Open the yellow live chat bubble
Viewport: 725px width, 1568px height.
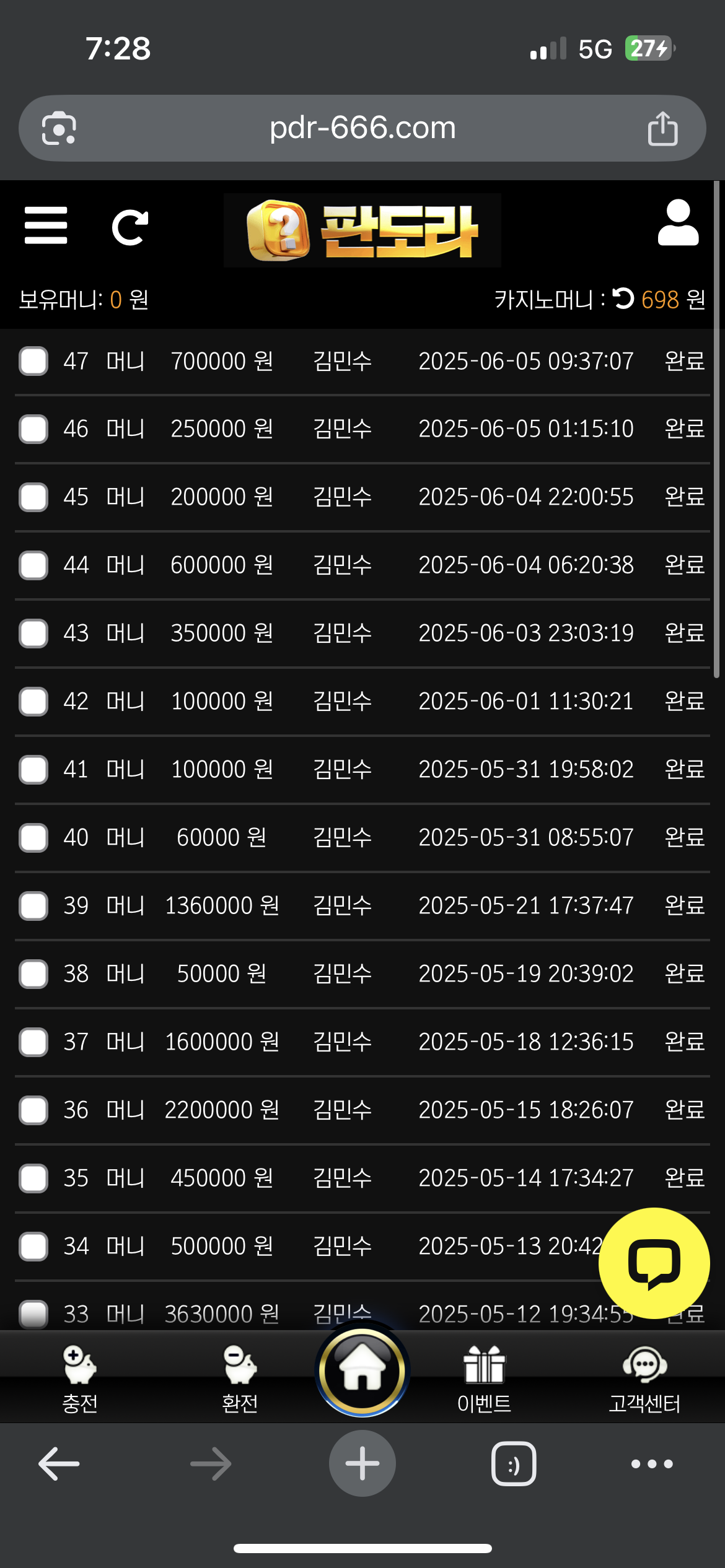coord(654,1263)
